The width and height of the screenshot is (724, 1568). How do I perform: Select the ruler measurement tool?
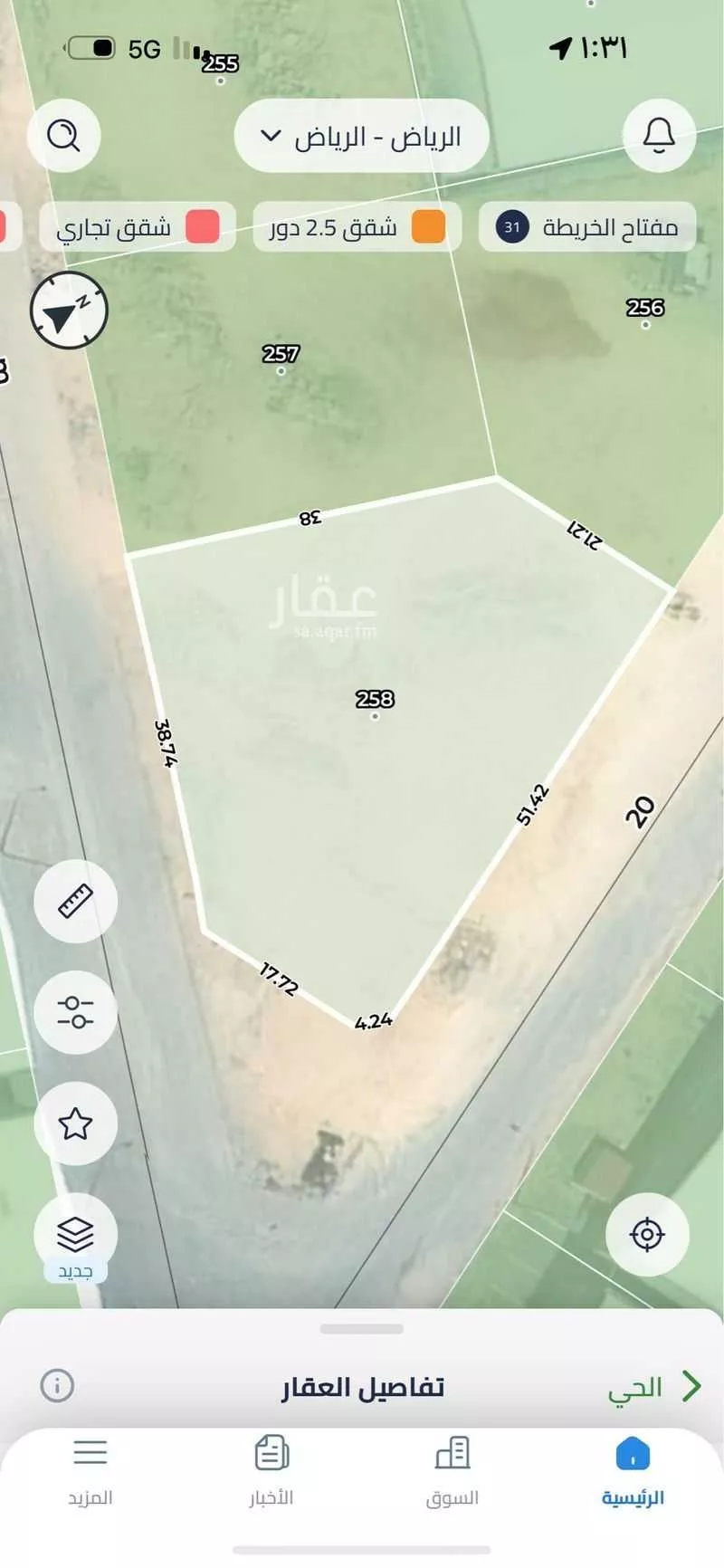coord(76,901)
